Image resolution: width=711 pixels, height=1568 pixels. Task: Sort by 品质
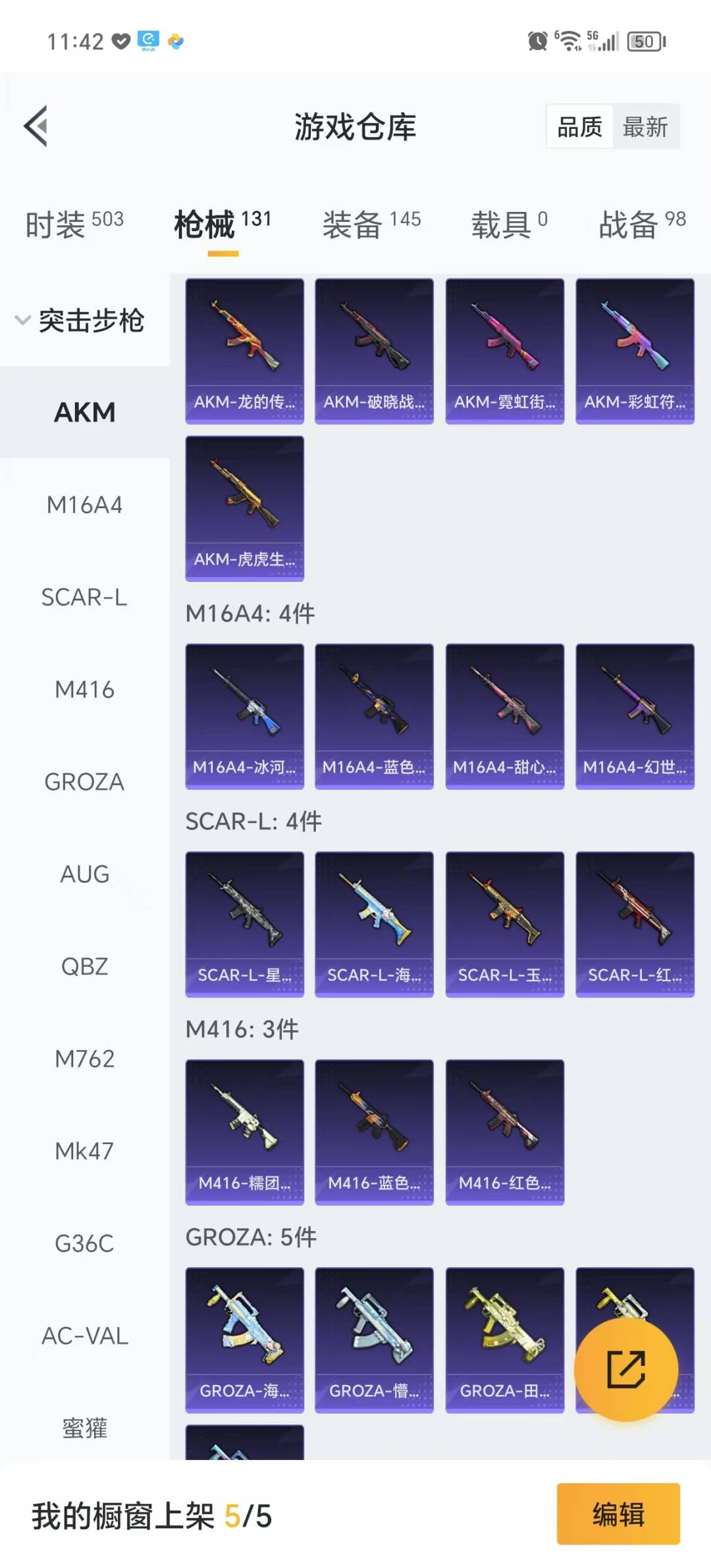[x=580, y=126]
